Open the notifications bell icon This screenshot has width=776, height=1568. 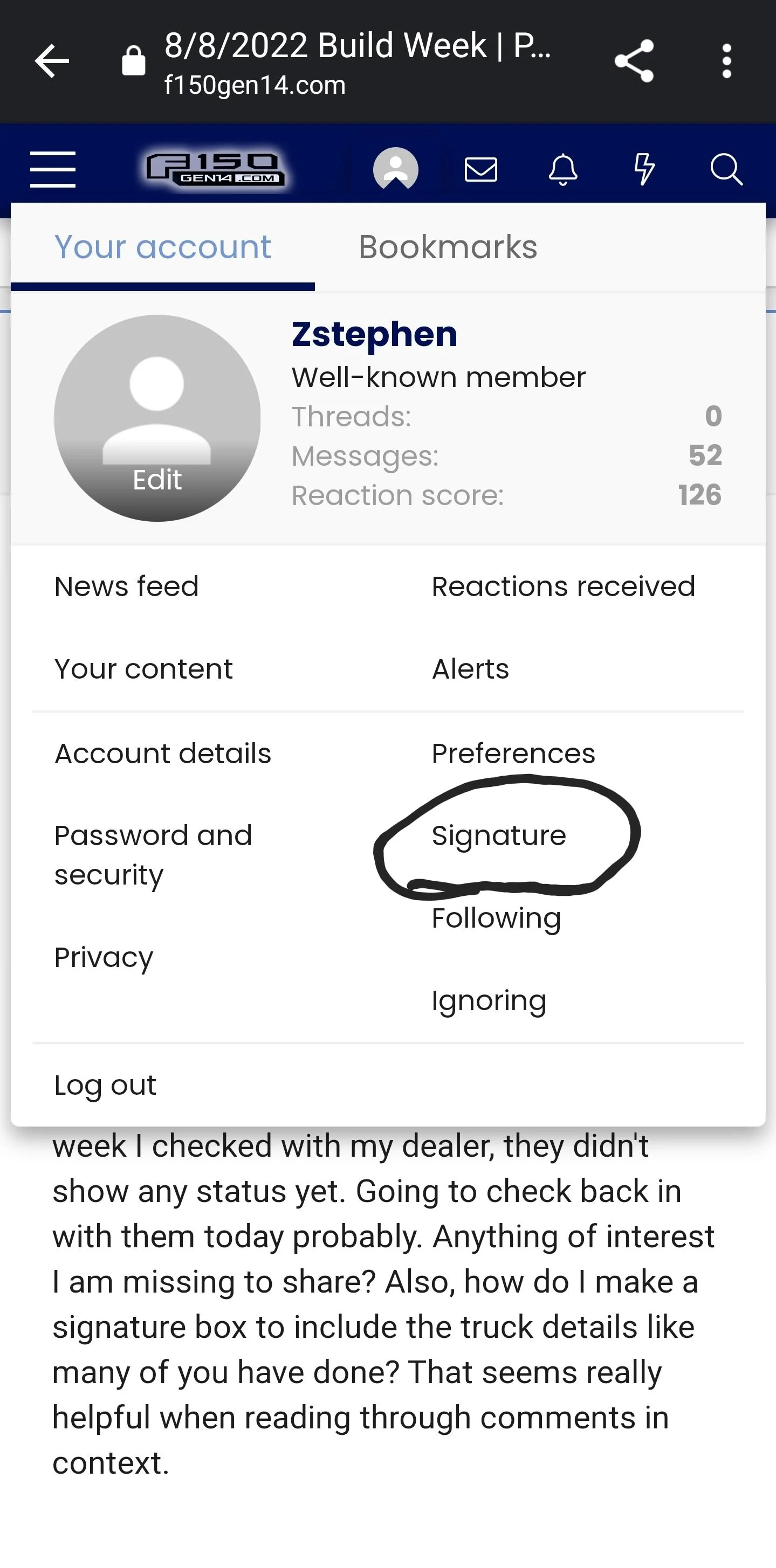564,169
